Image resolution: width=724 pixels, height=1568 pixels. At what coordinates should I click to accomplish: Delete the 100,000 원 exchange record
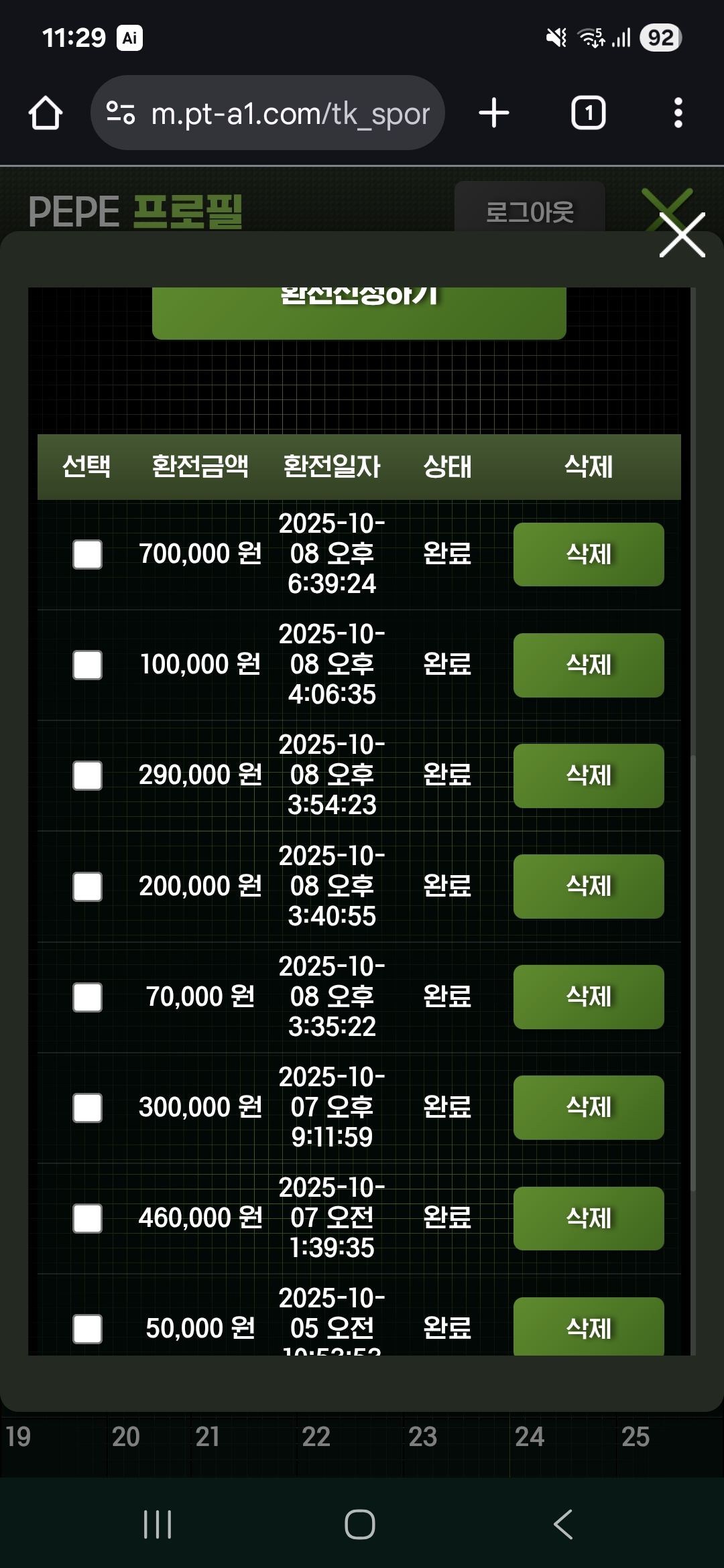click(588, 665)
